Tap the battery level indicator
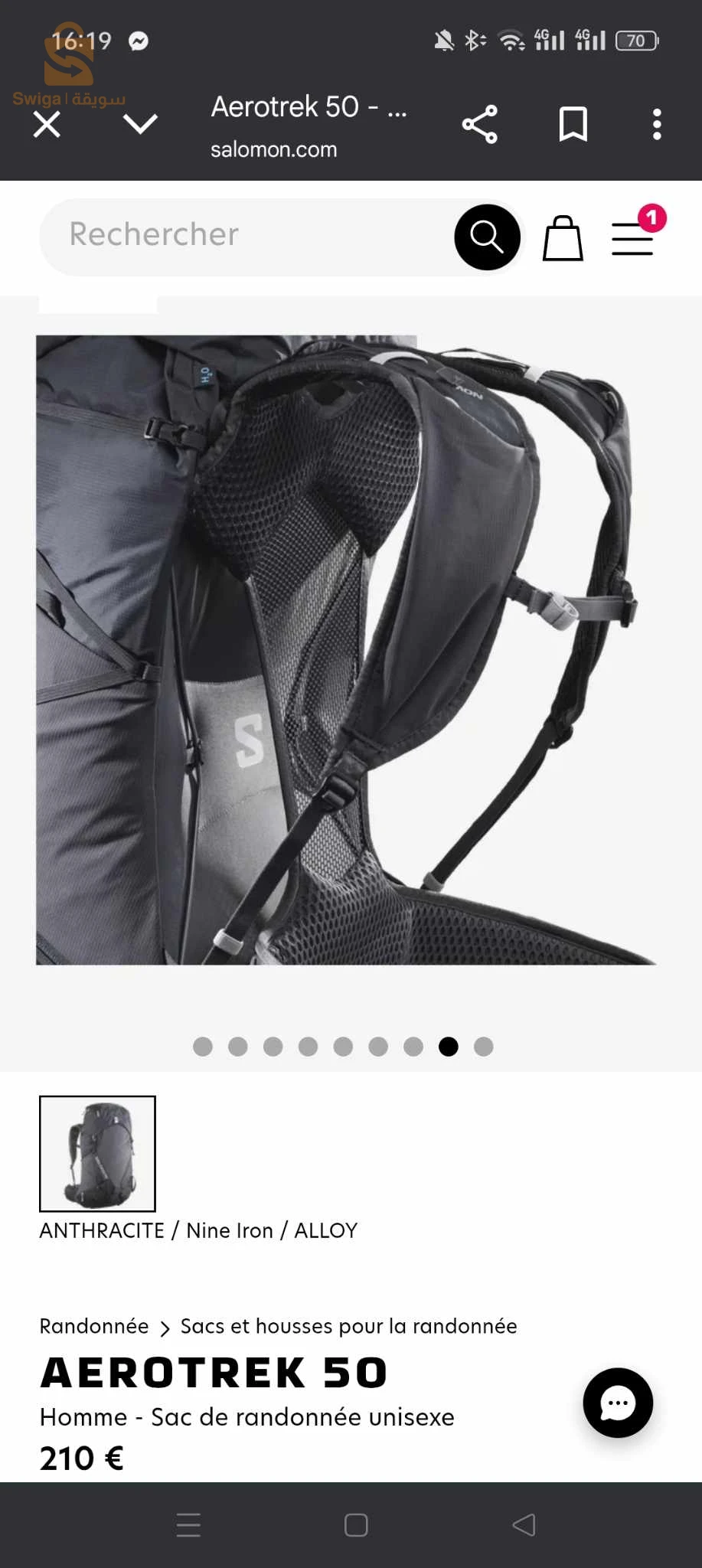Image resolution: width=702 pixels, height=1568 pixels. click(x=635, y=40)
